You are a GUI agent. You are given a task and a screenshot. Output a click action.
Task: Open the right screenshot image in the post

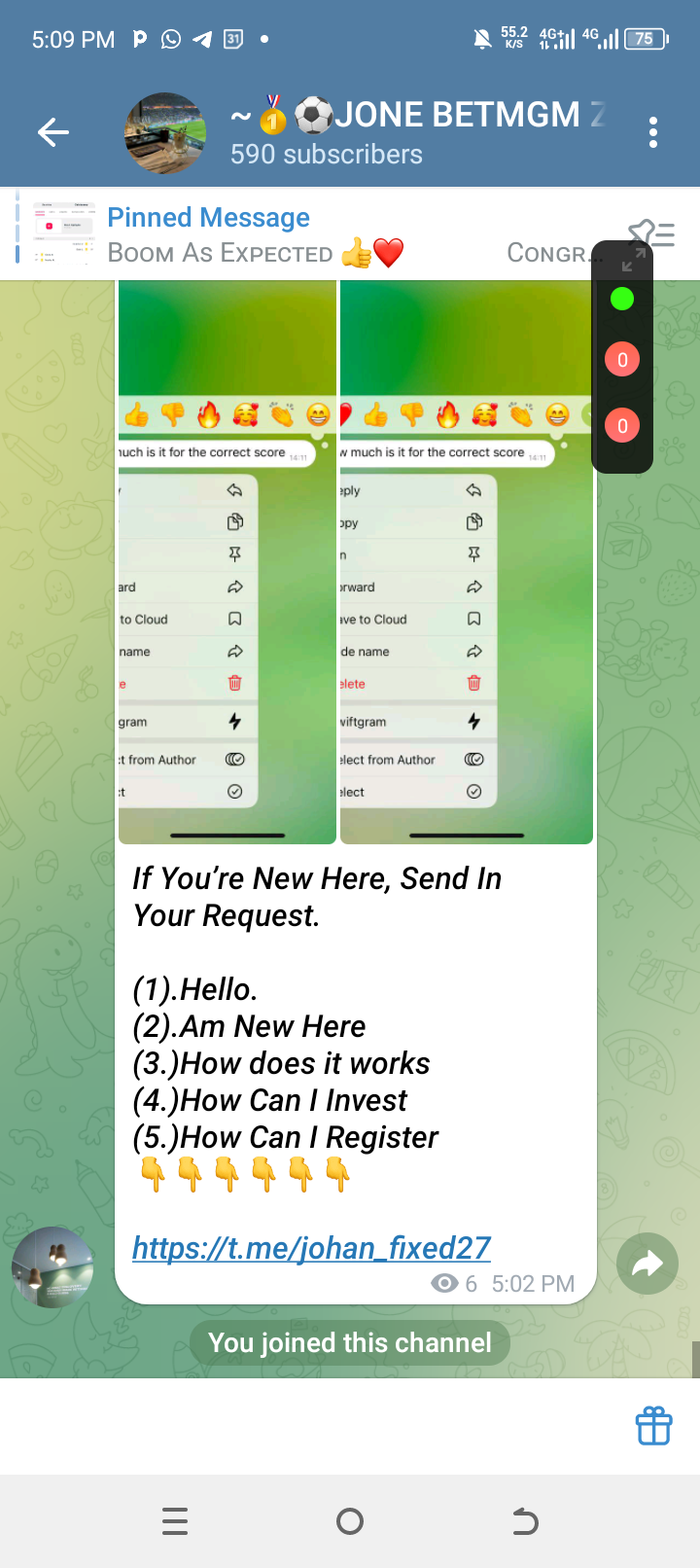(x=467, y=562)
